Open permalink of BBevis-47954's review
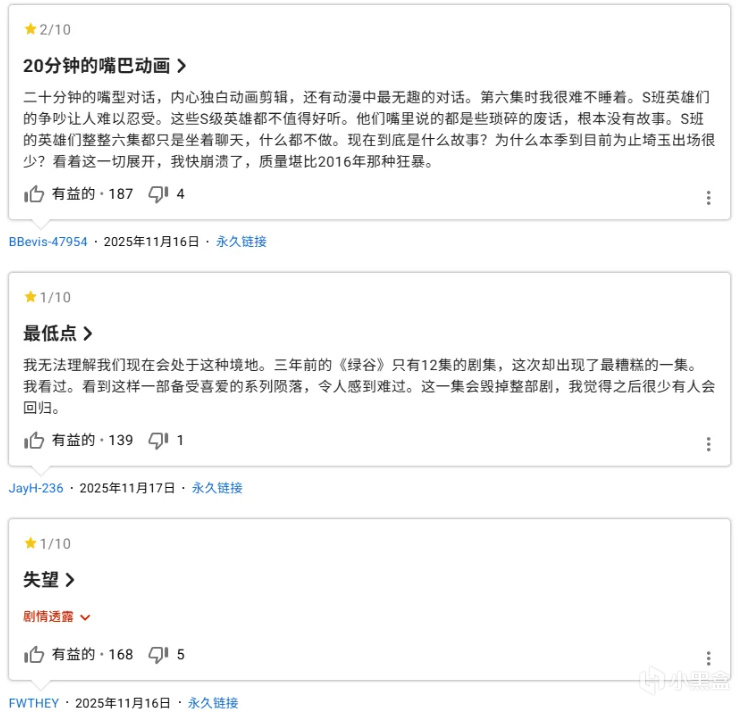 point(241,242)
